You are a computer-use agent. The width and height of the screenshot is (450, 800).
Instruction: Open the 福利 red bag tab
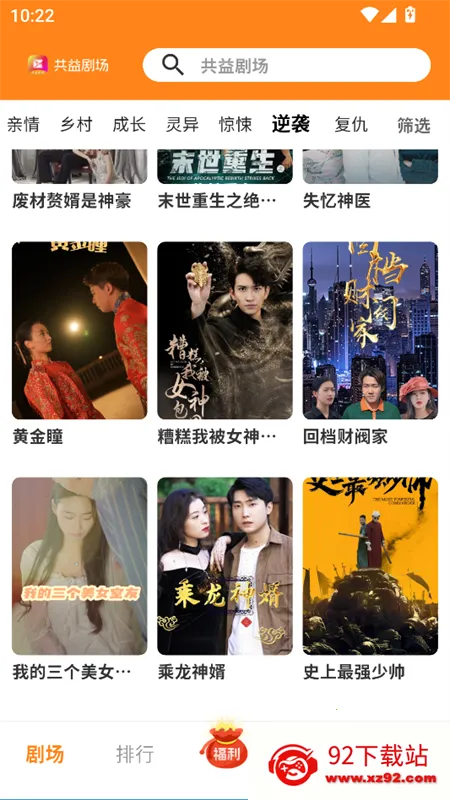coord(224,745)
